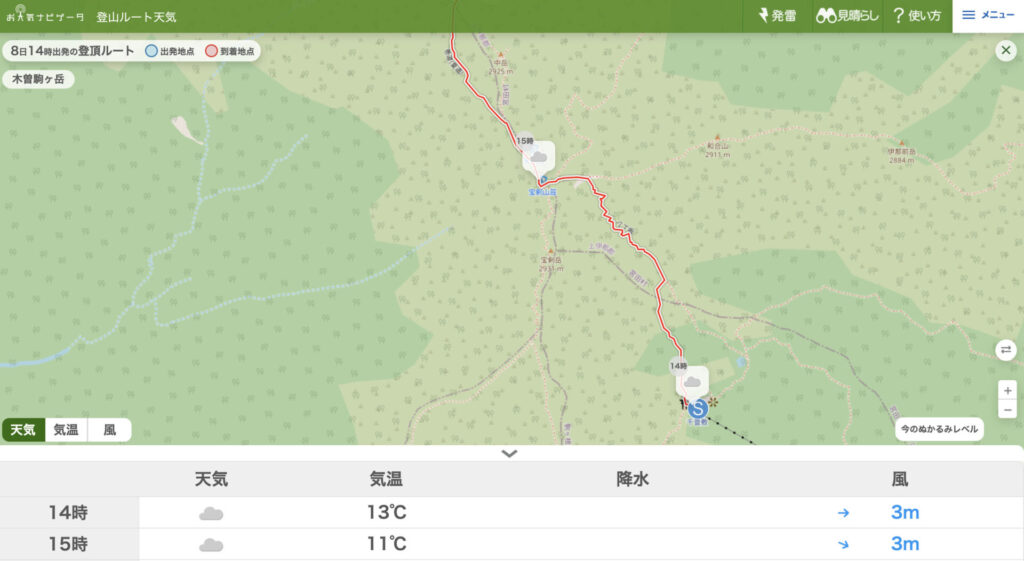Collapse the weather panel with the chevron
Image resolution: width=1024 pixels, height=561 pixels.
click(x=510, y=453)
